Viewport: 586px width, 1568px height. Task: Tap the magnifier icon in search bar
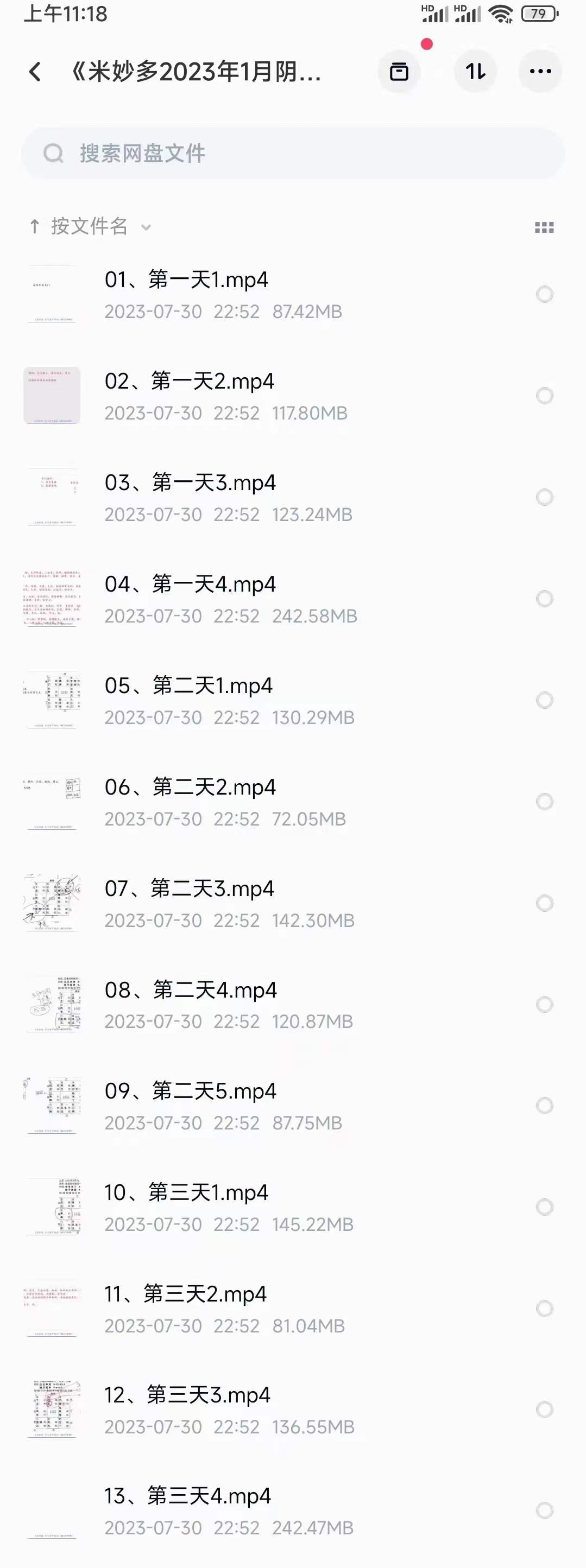click(x=54, y=154)
